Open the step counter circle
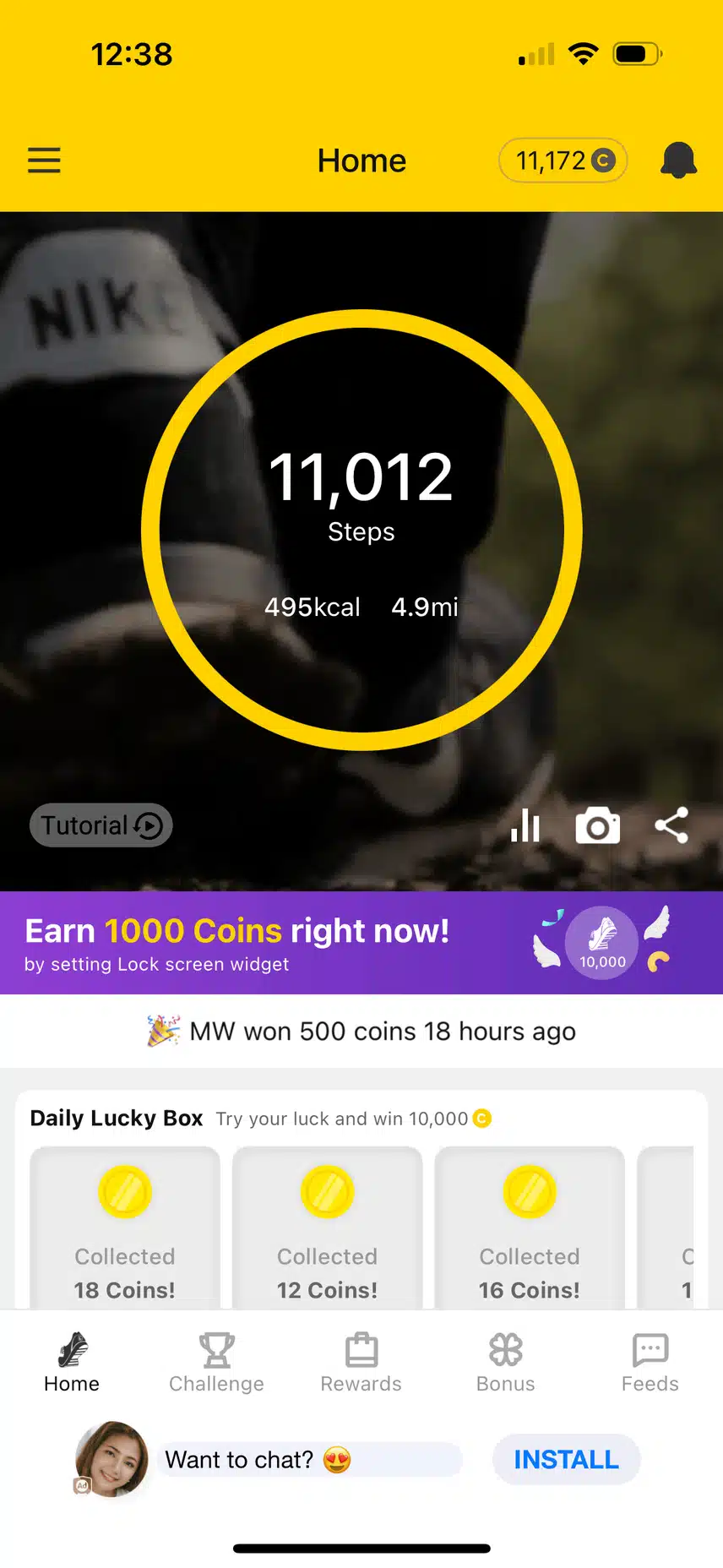Image resolution: width=723 pixels, height=1568 pixels. coord(361,530)
